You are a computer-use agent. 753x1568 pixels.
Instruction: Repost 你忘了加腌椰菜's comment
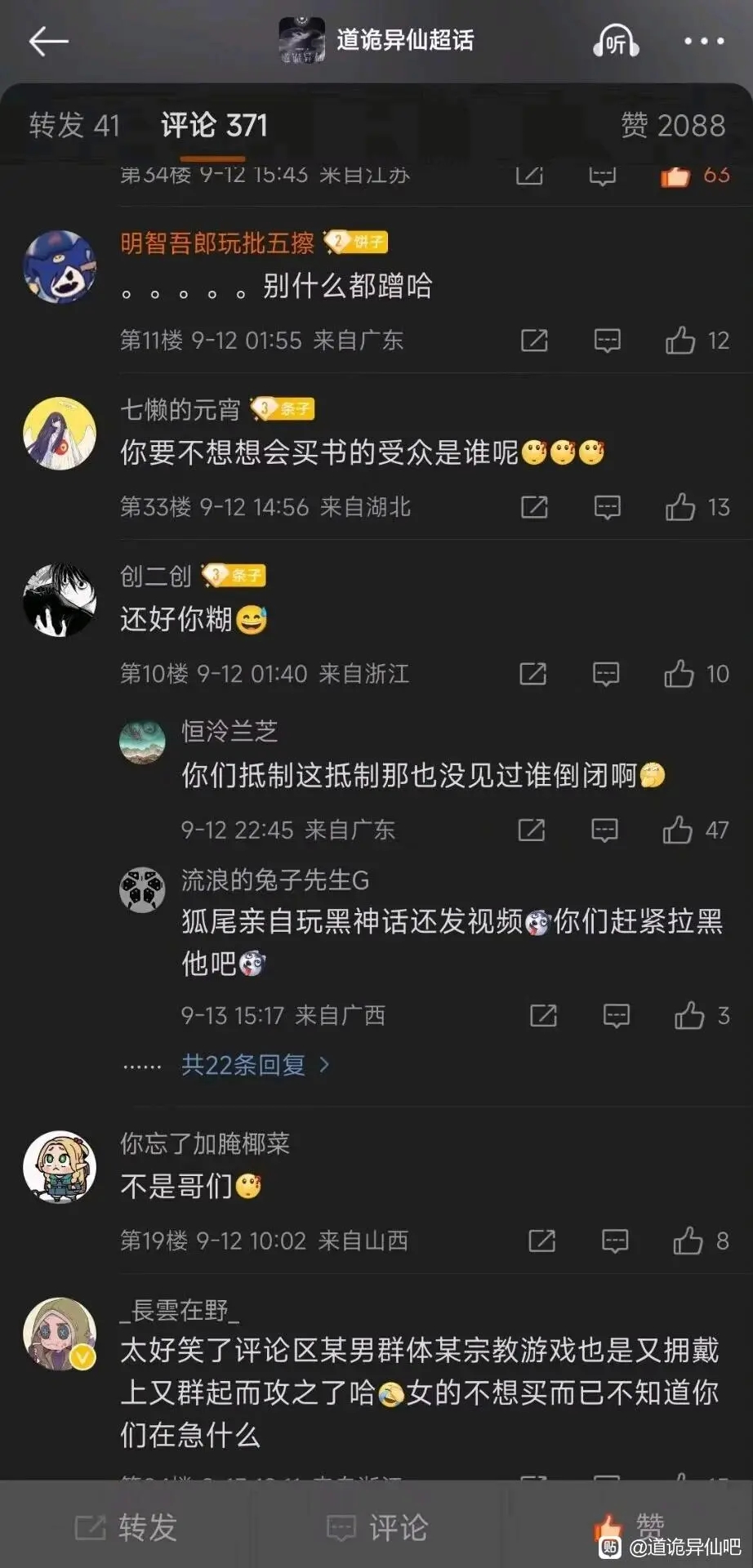[x=541, y=1241]
